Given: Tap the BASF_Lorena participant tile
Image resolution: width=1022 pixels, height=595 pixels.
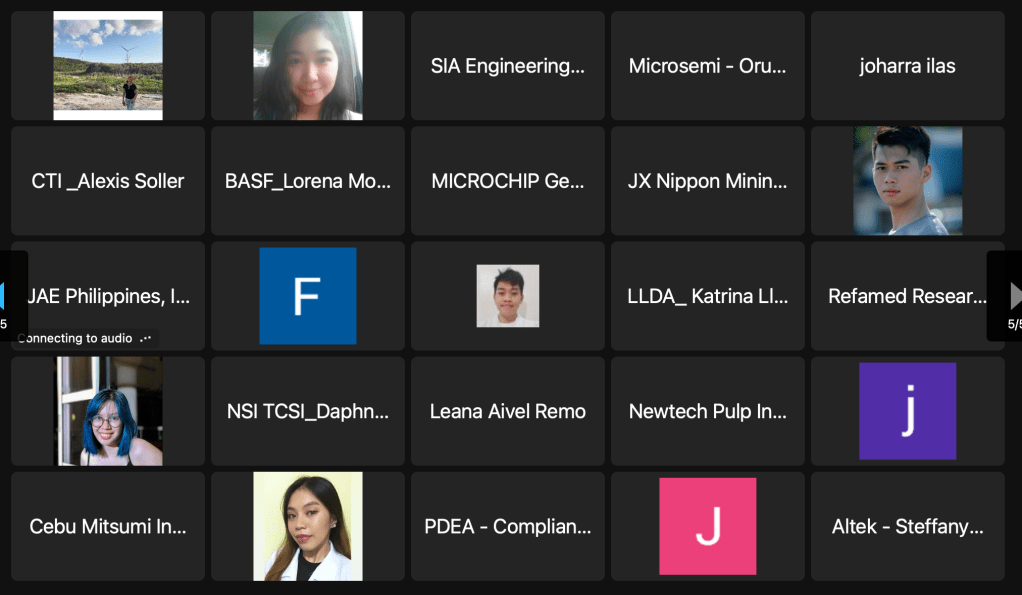Looking at the screenshot, I should click(308, 181).
